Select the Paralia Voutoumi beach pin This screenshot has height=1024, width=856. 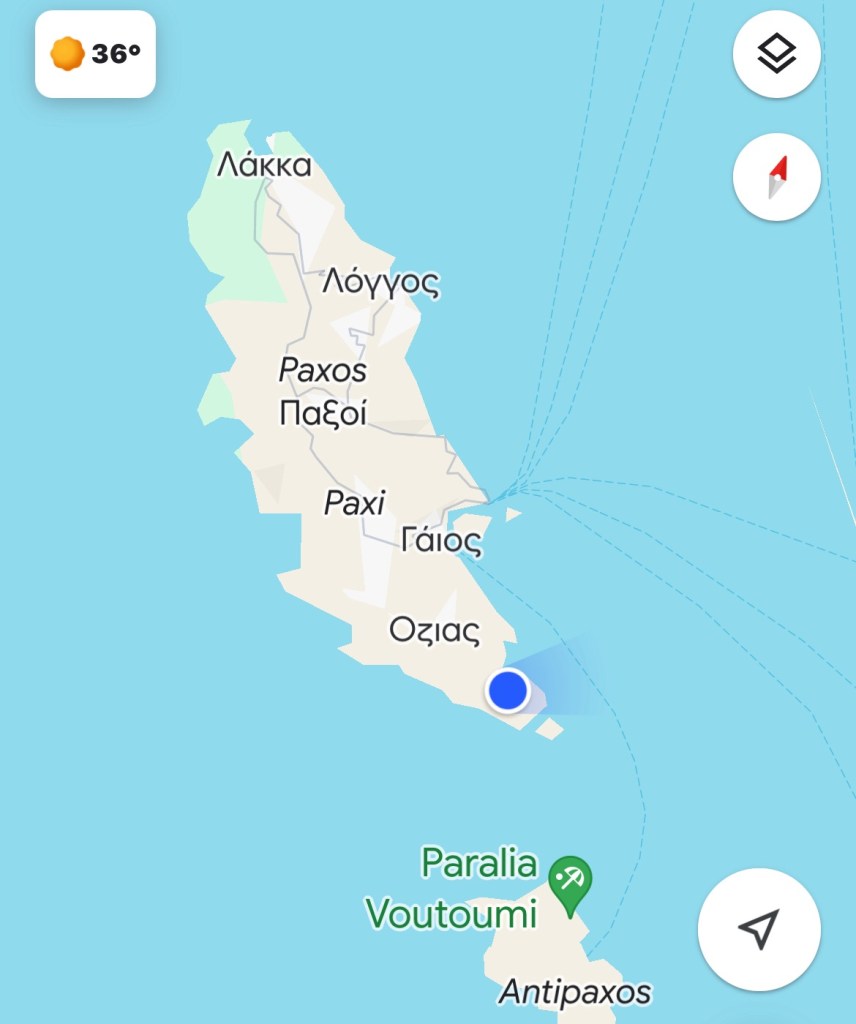click(571, 883)
